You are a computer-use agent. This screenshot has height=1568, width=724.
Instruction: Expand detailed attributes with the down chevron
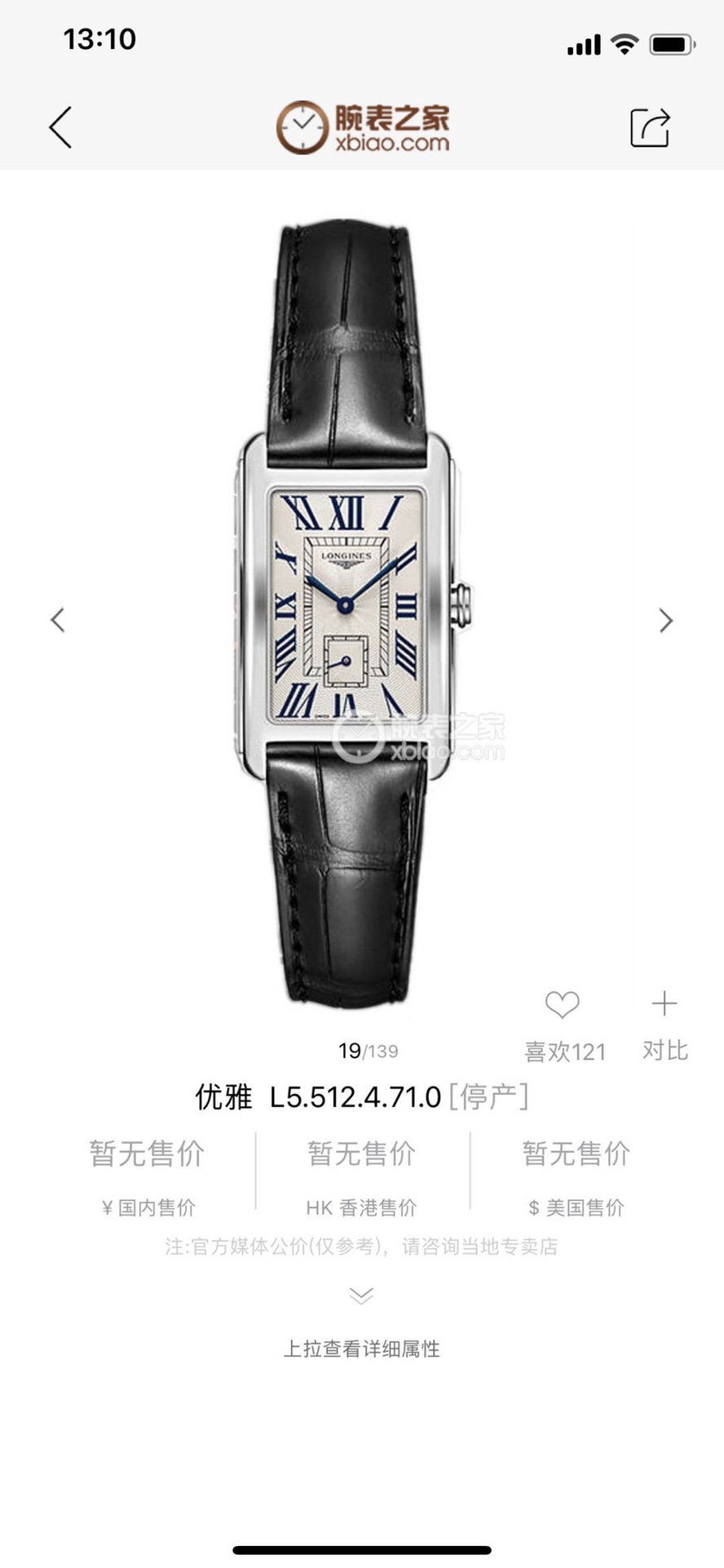tap(361, 1296)
